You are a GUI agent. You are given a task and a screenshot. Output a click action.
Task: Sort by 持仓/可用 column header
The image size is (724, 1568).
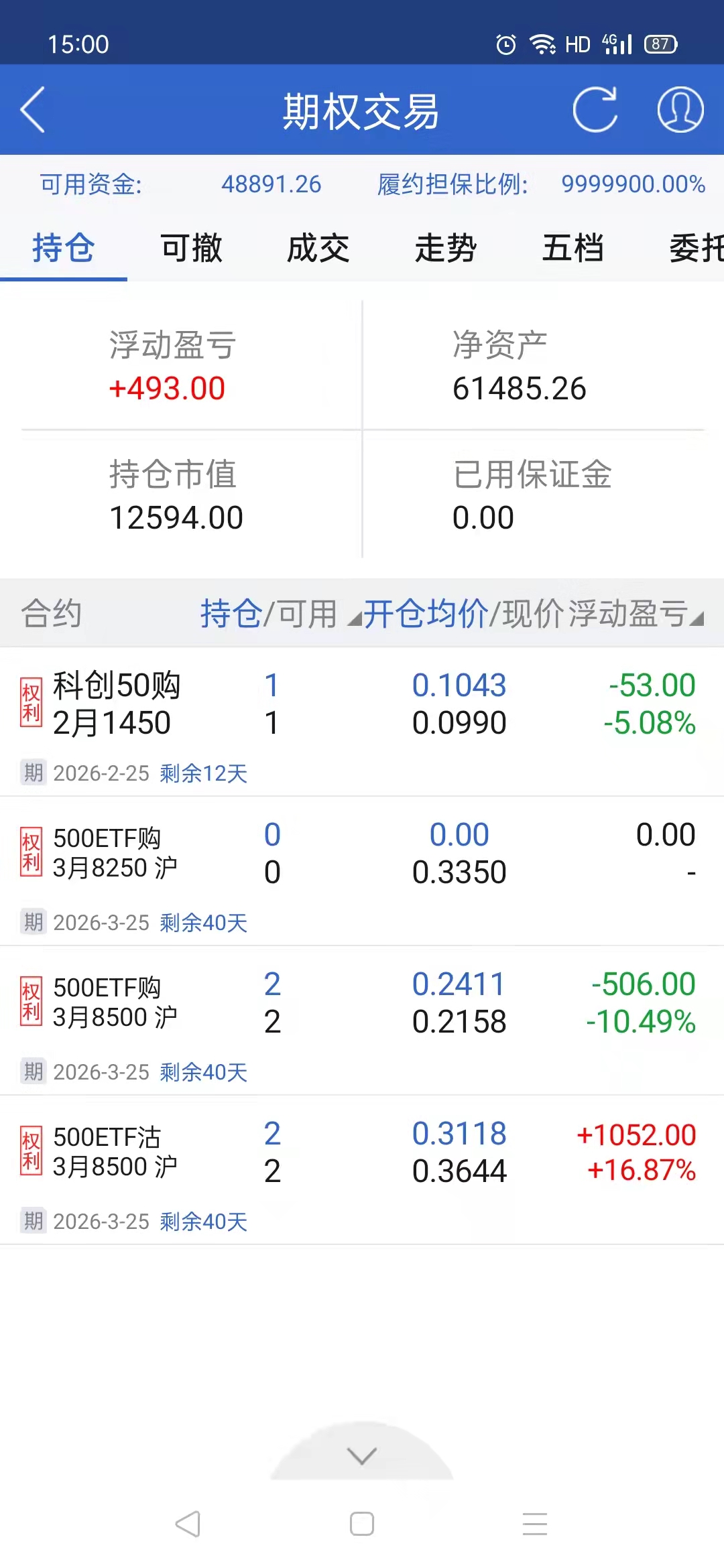click(x=268, y=614)
